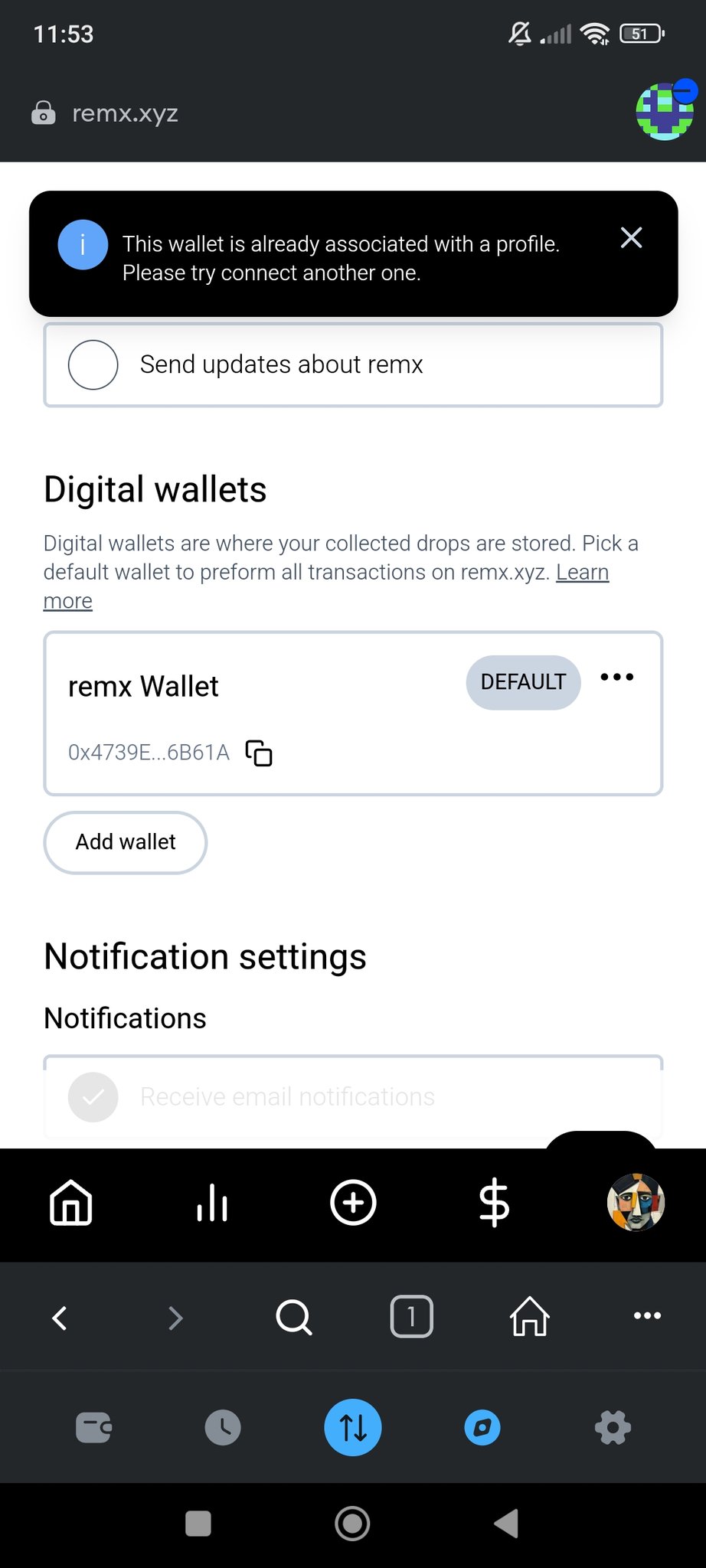Go back to the previous web page

click(60, 1318)
